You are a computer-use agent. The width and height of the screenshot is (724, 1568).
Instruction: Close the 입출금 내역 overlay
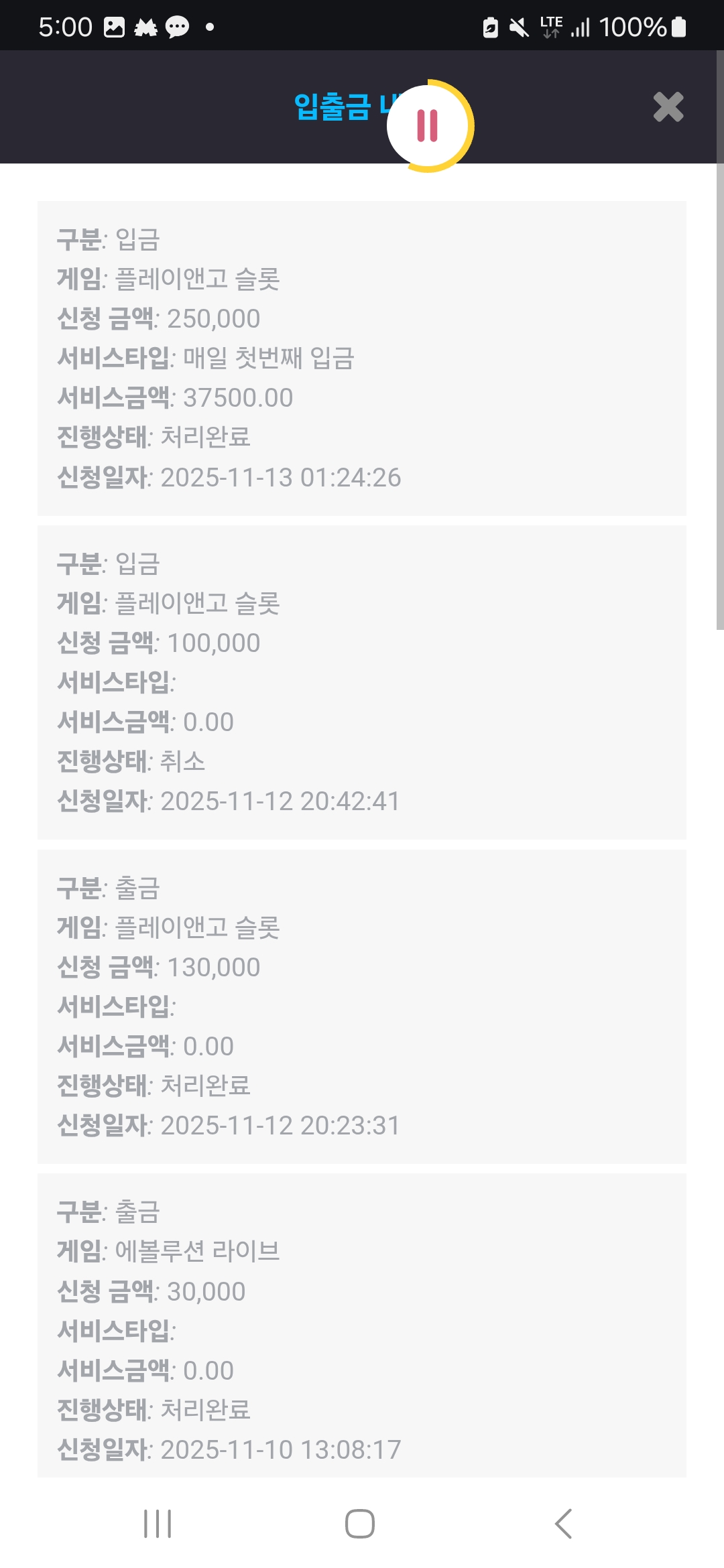[667, 107]
